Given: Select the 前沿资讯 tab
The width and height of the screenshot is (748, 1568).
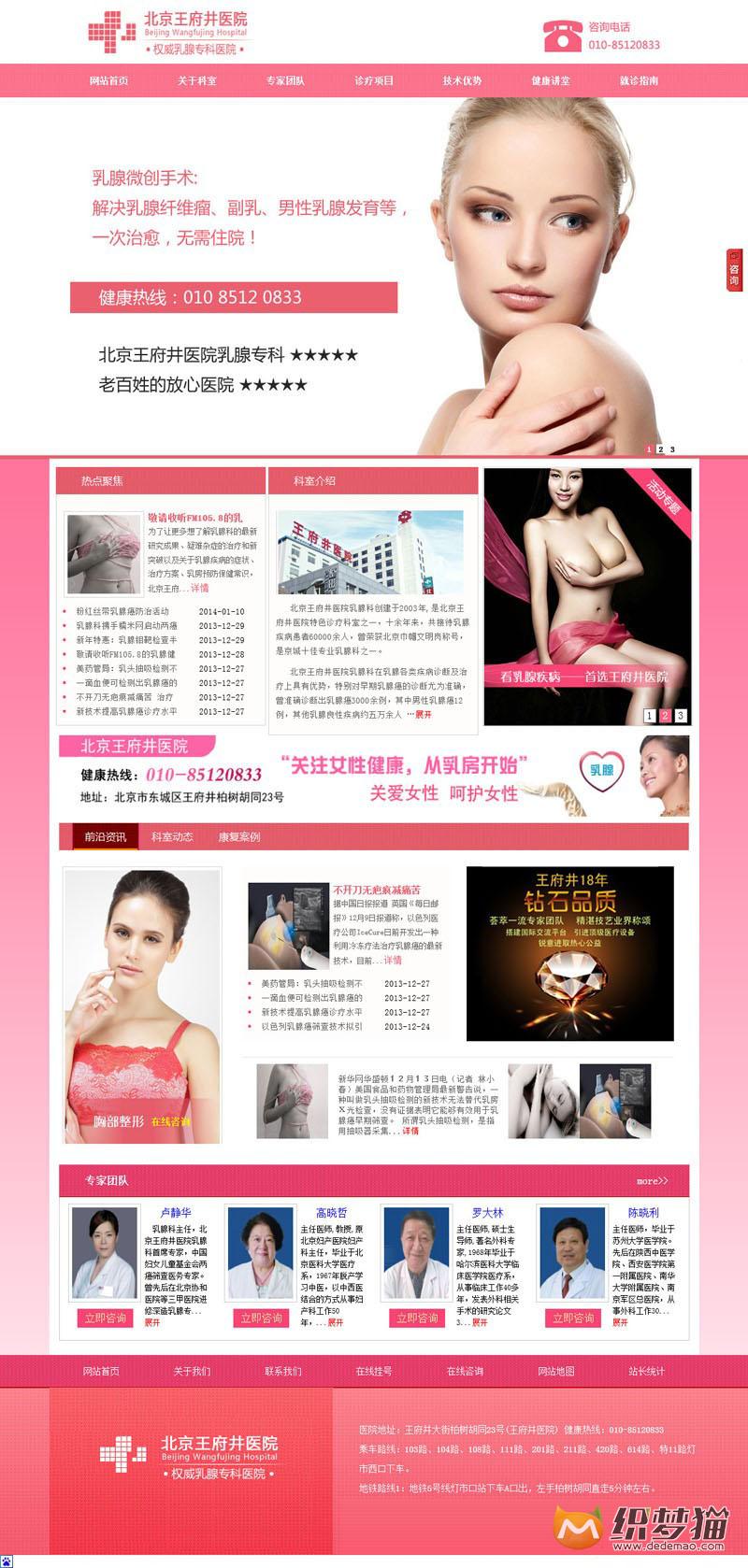Looking at the screenshot, I should (x=105, y=837).
